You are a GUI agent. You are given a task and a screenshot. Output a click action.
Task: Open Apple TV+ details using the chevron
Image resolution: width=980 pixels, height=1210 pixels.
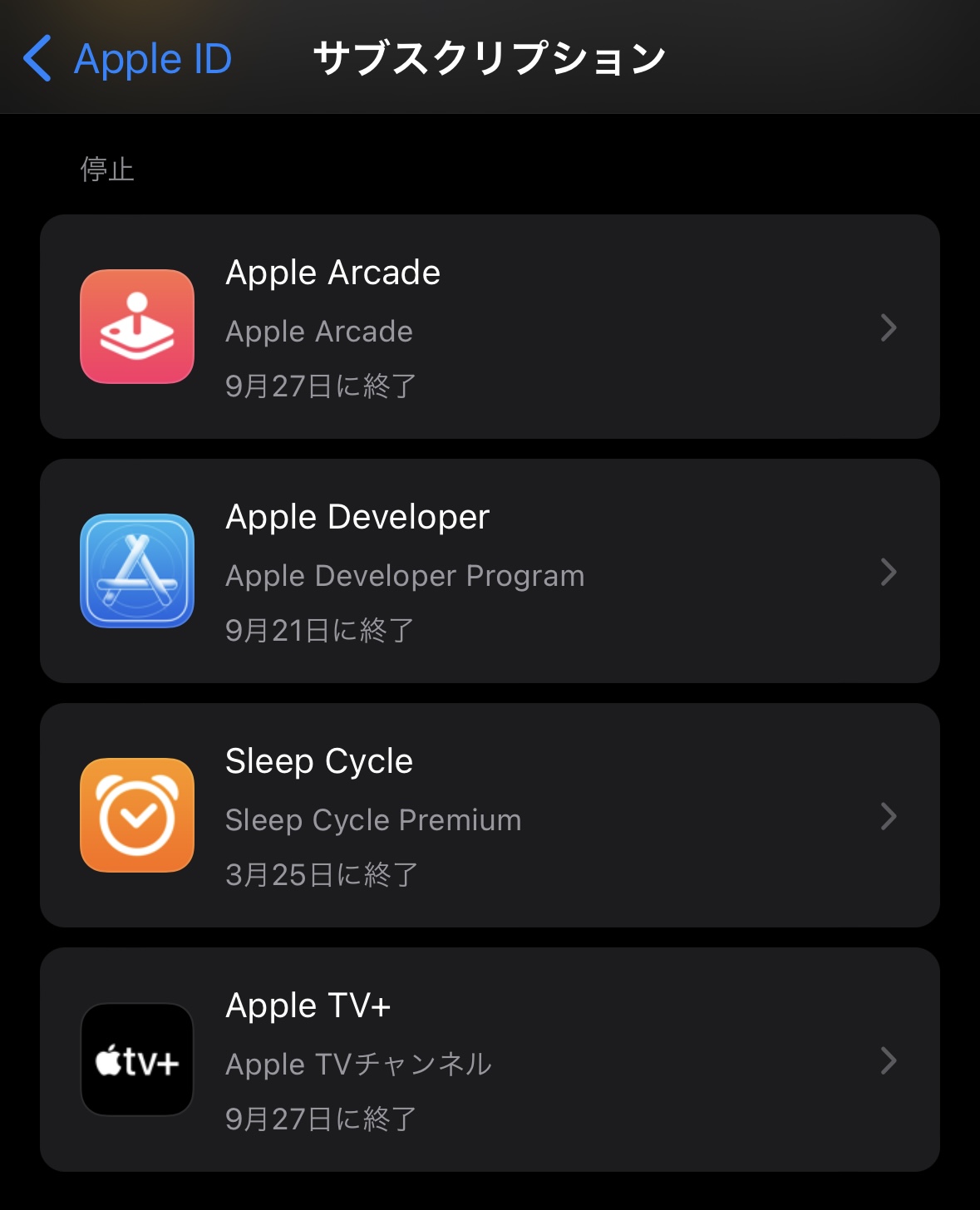pos(889,1061)
